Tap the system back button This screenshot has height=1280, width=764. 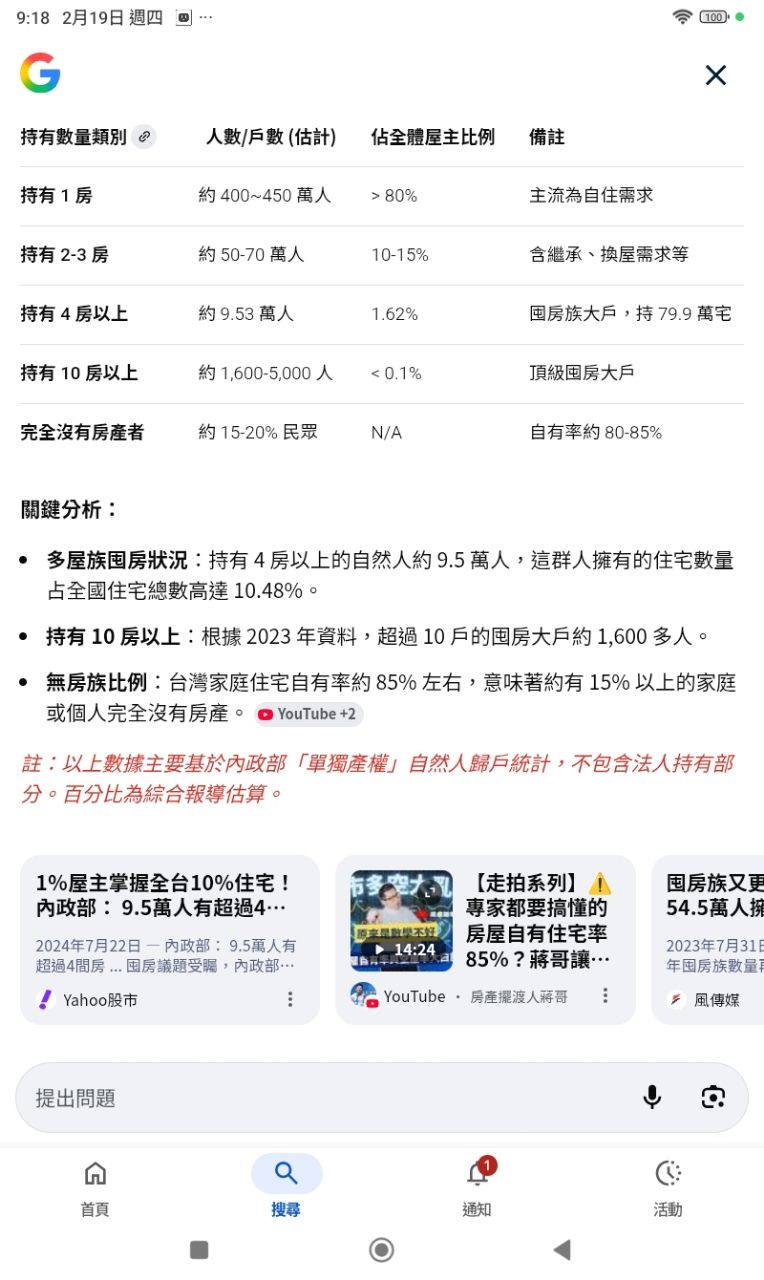(562, 1249)
